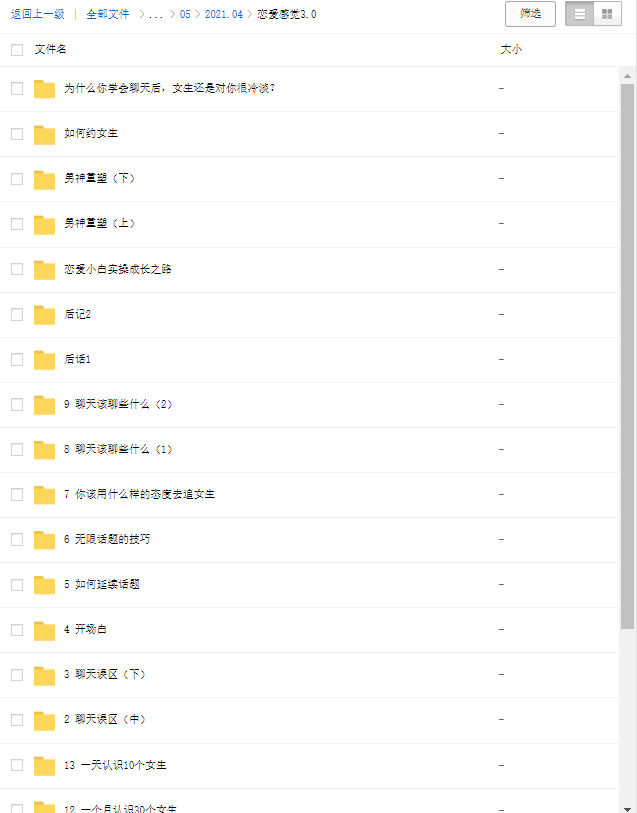Open folder 5 如何延续话题
637x813 pixels.
(101, 584)
